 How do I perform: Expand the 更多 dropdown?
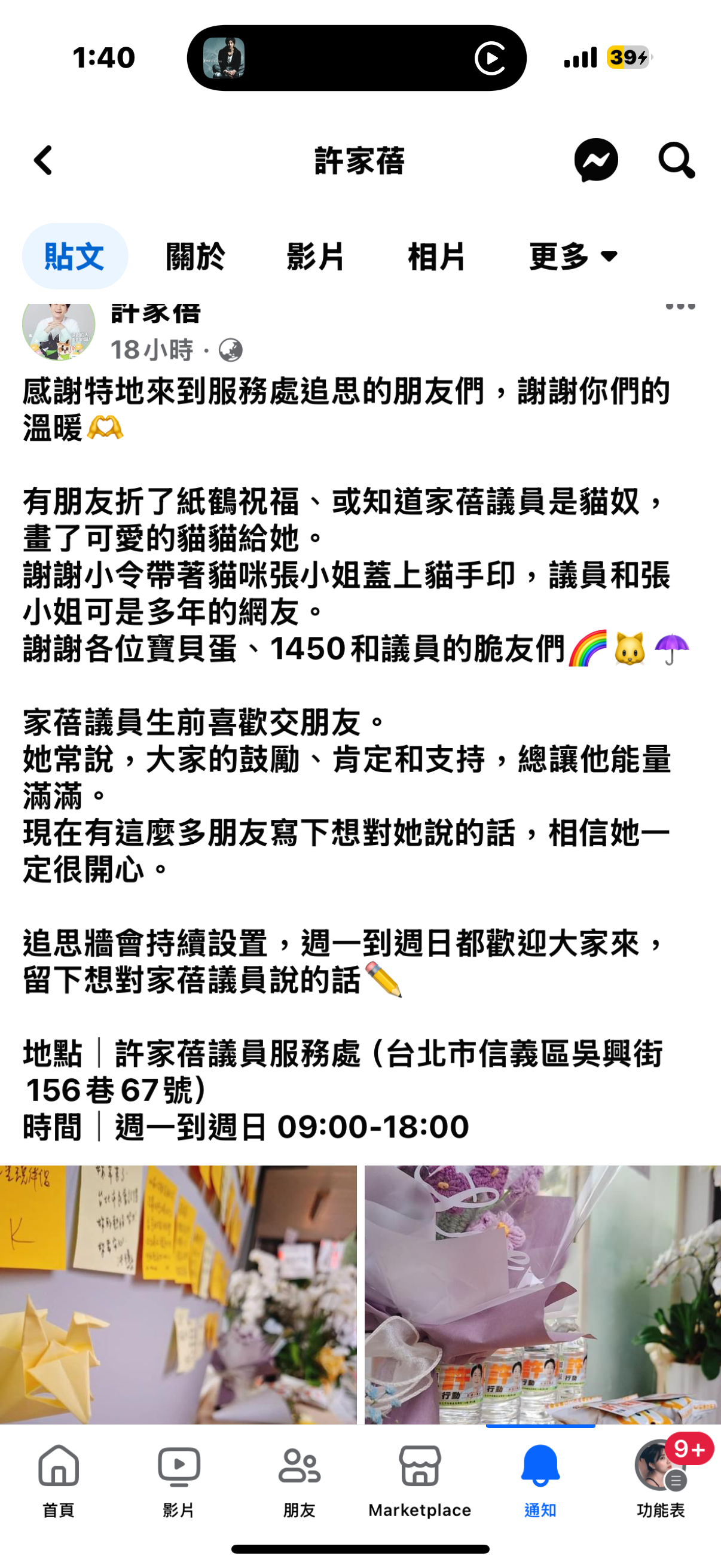click(573, 256)
